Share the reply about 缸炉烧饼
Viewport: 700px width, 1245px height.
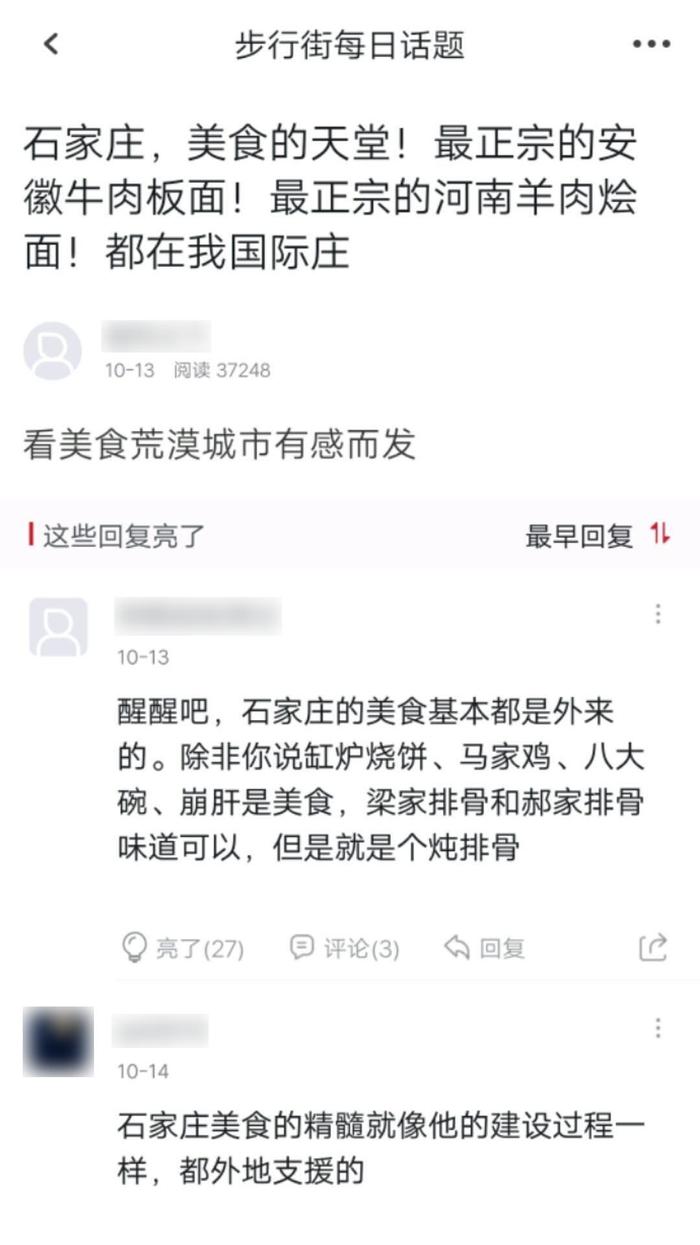point(653,948)
